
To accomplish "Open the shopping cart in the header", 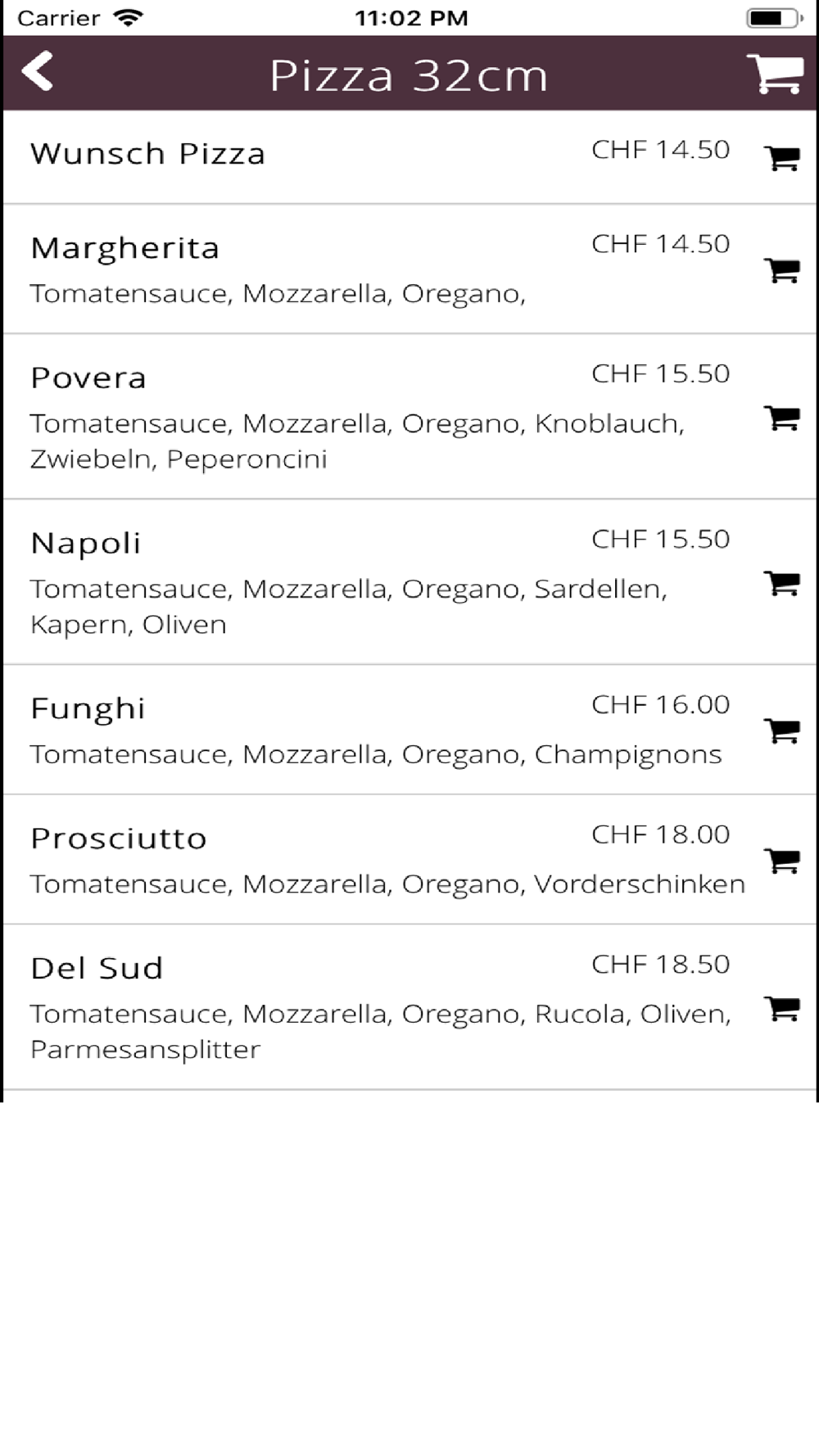I will pyautogui.click(x=774, y=74).
